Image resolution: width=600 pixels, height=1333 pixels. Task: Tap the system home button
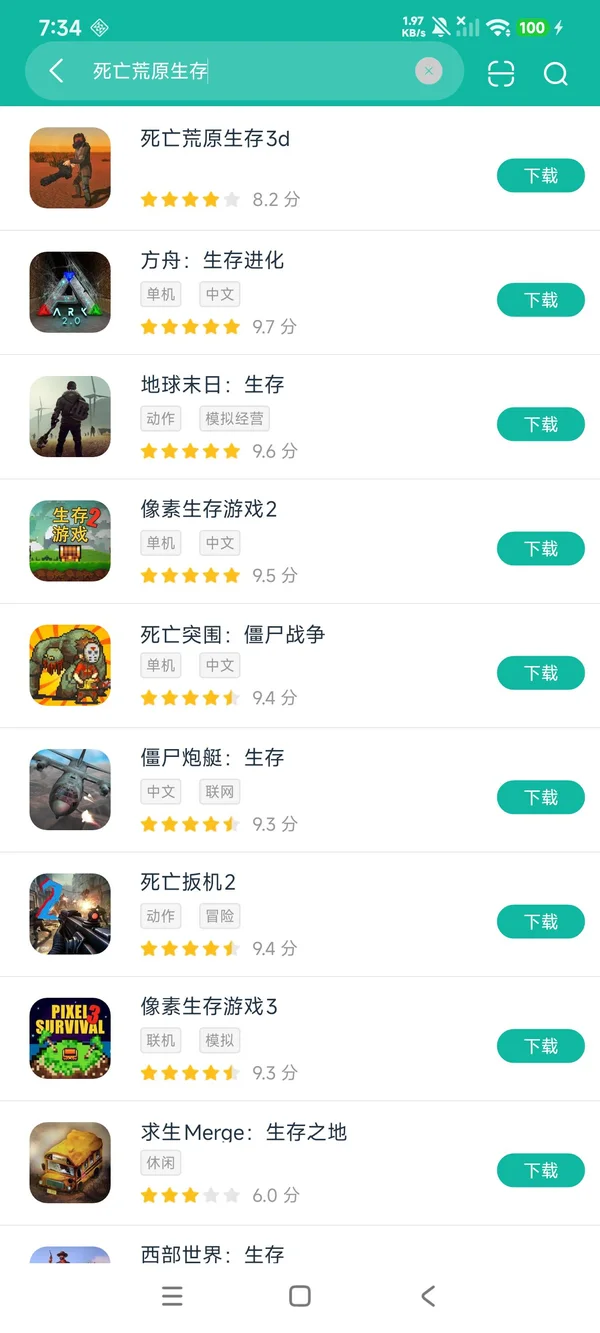(299, 1296)
